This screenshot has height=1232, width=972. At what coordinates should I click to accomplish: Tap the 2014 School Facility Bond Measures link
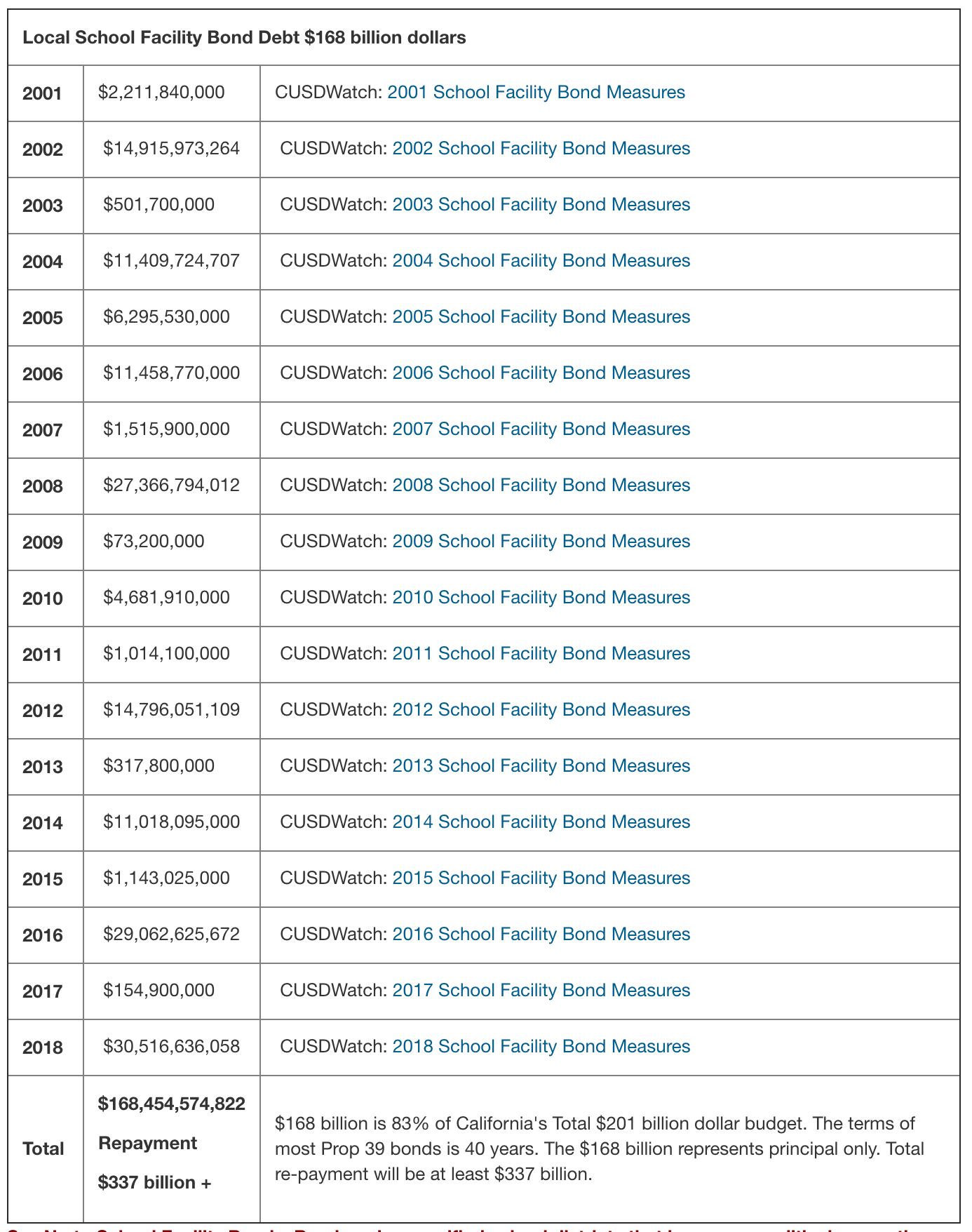pyautogui.click(x=541, y=822)
